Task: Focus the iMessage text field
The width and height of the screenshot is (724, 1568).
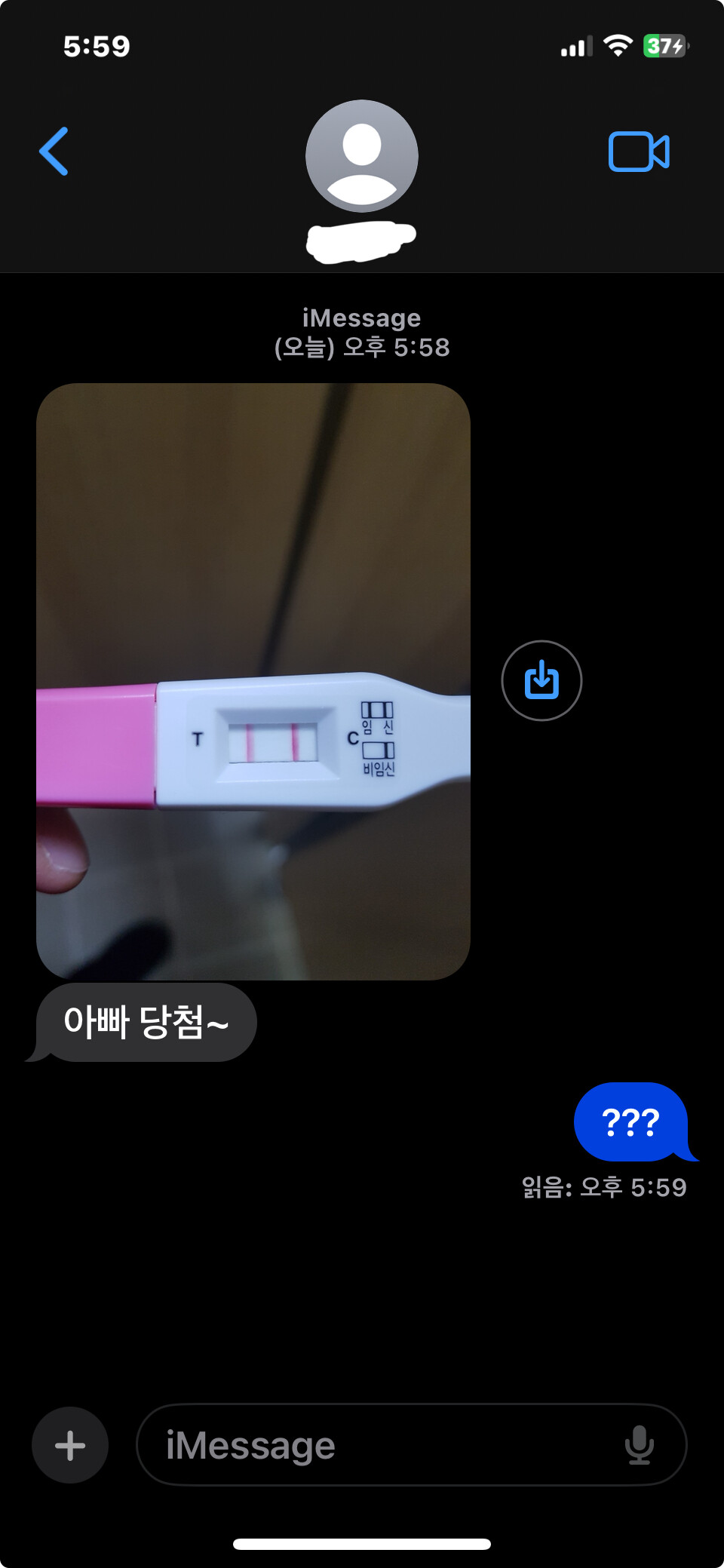Action: (x=377, y=1445)
